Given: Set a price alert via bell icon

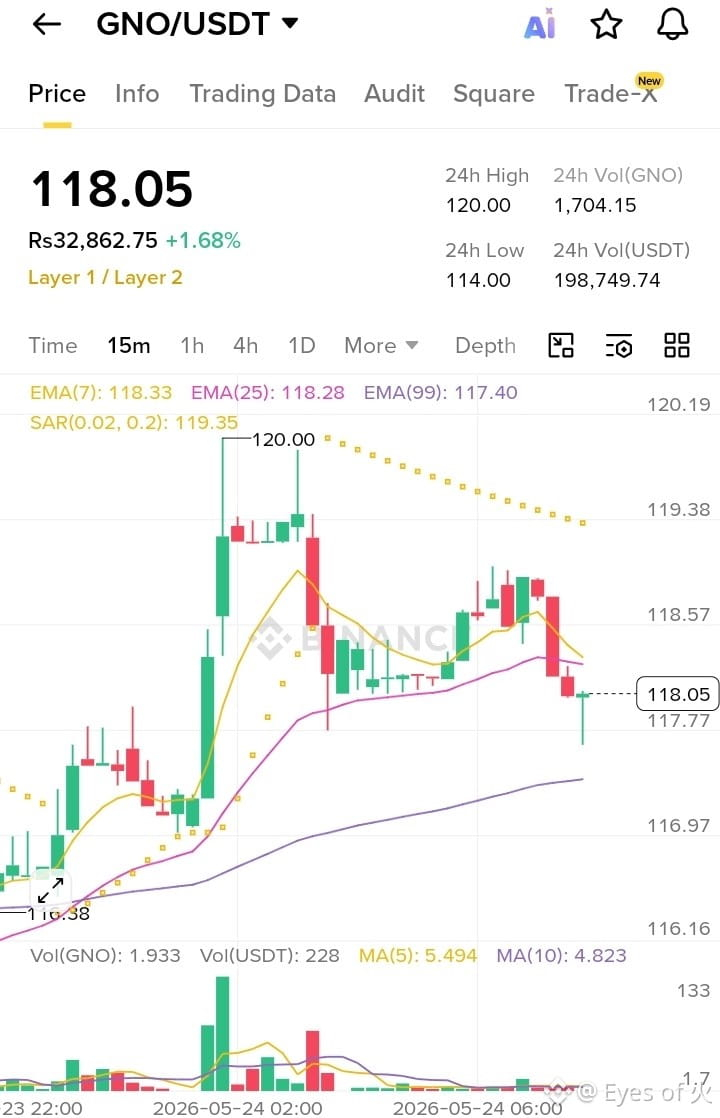Looking at the screenshot, I should click(672, 24).
